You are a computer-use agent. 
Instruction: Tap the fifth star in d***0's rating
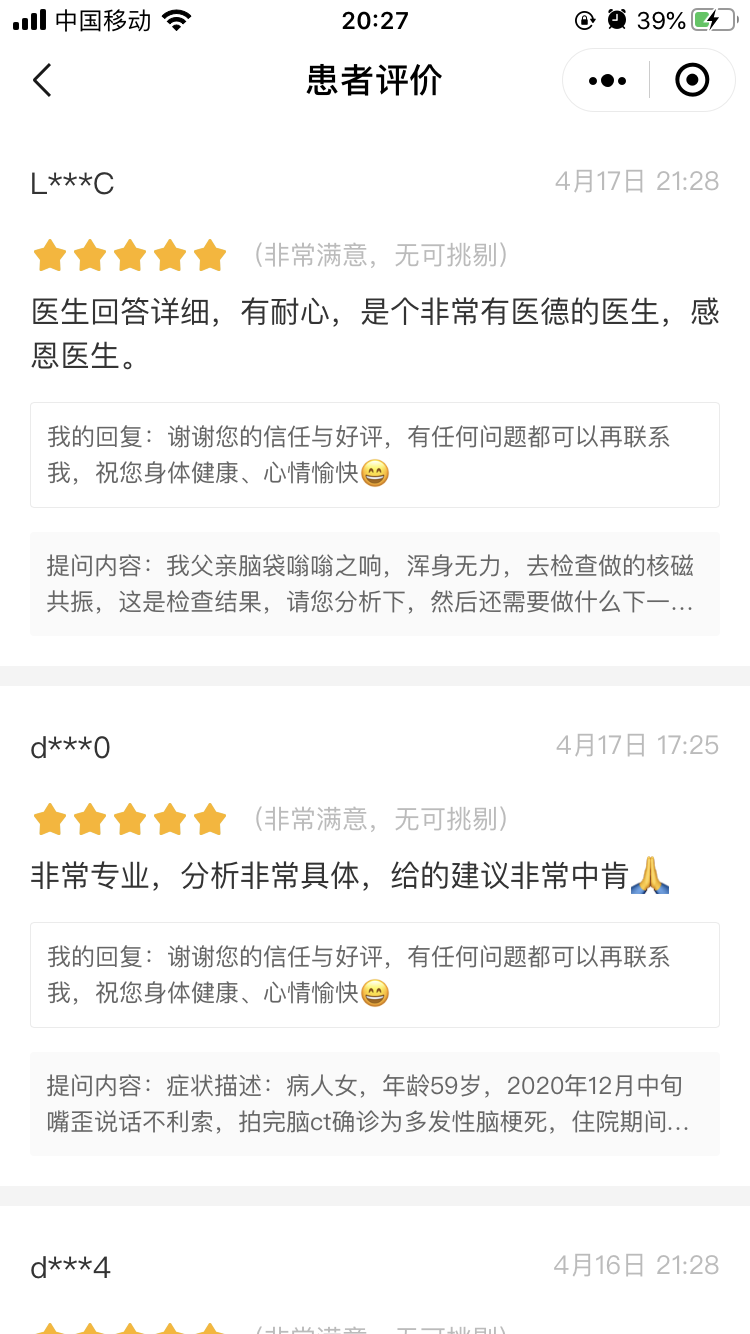coord(209,819)
